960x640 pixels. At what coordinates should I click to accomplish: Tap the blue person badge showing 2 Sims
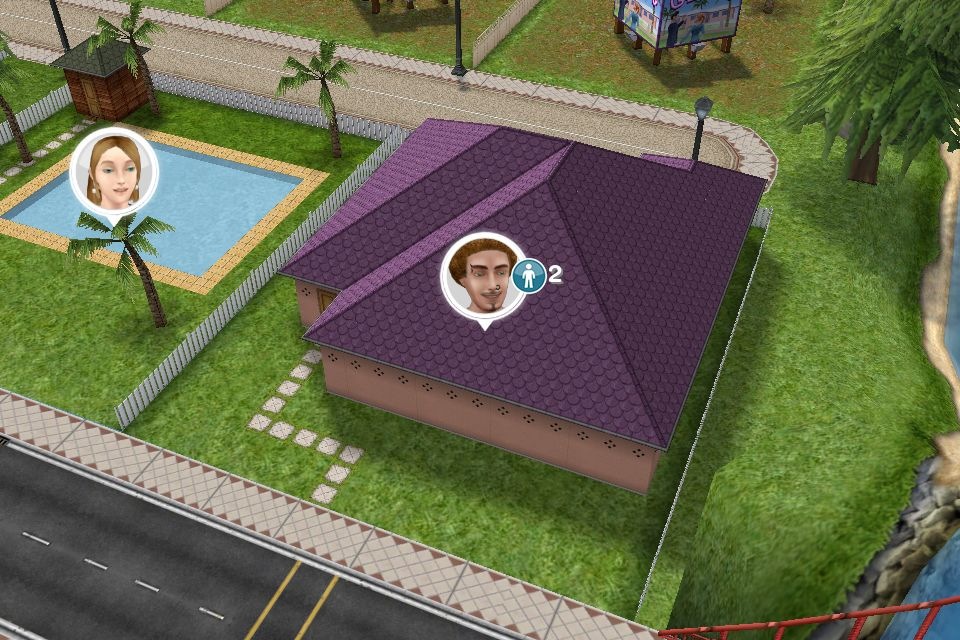click(x=529, y=275)
